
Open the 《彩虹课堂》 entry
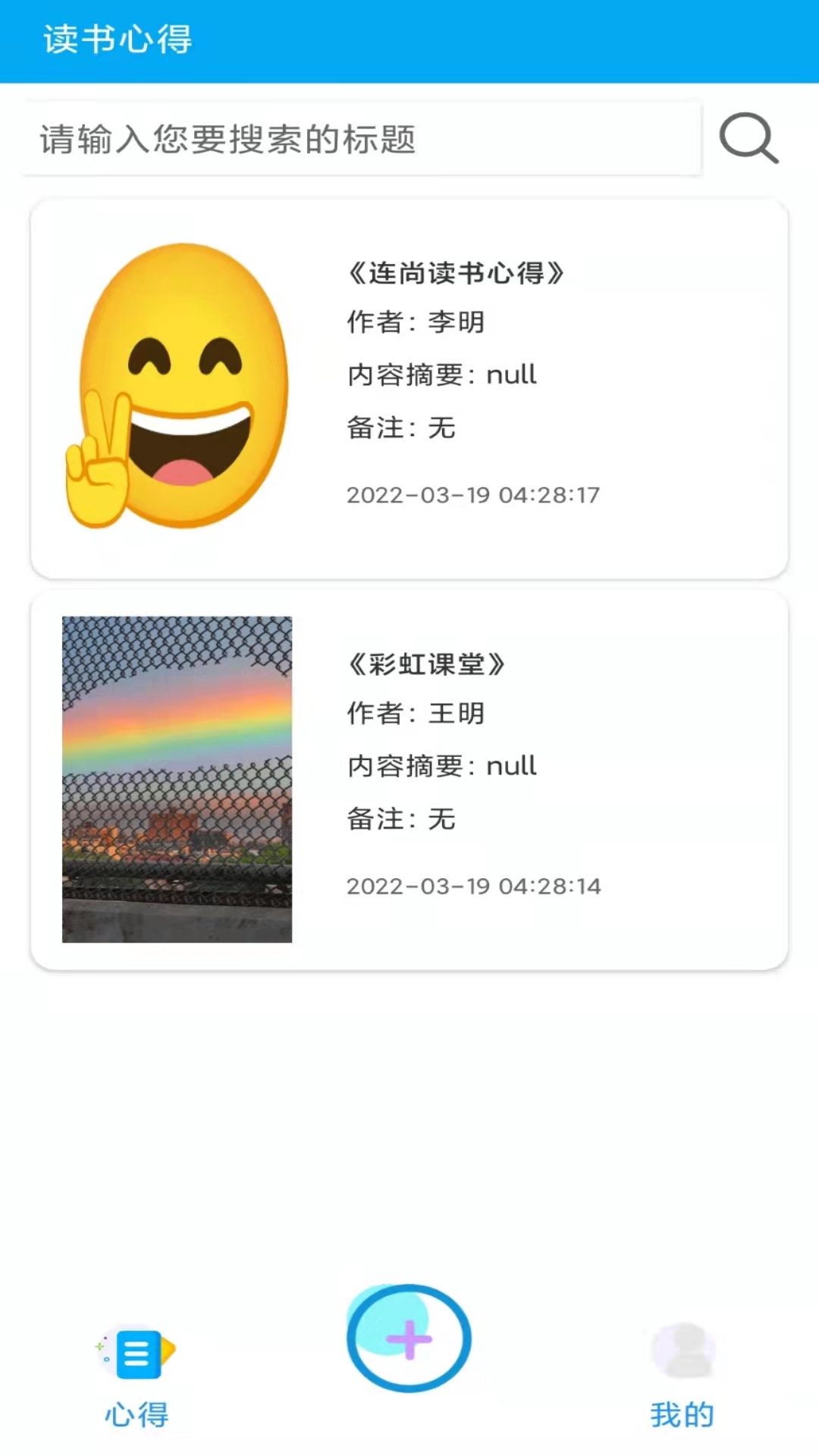click(x=428, y=665)
